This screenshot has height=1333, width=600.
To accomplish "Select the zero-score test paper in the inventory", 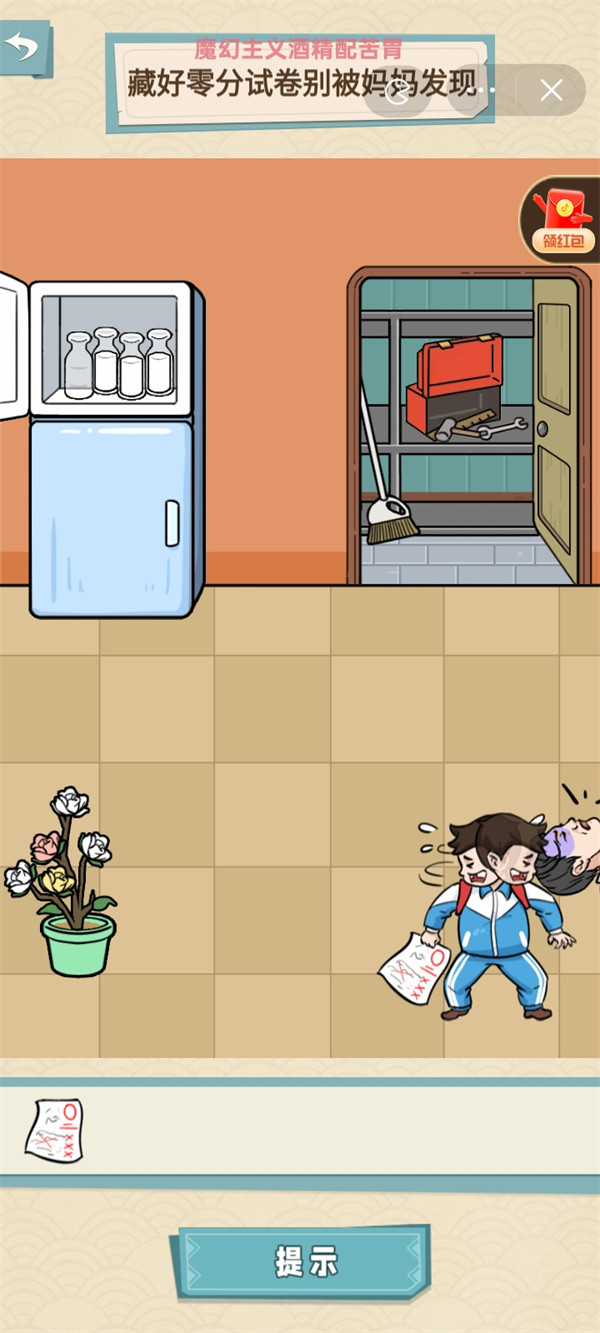I will point(55,1128).
